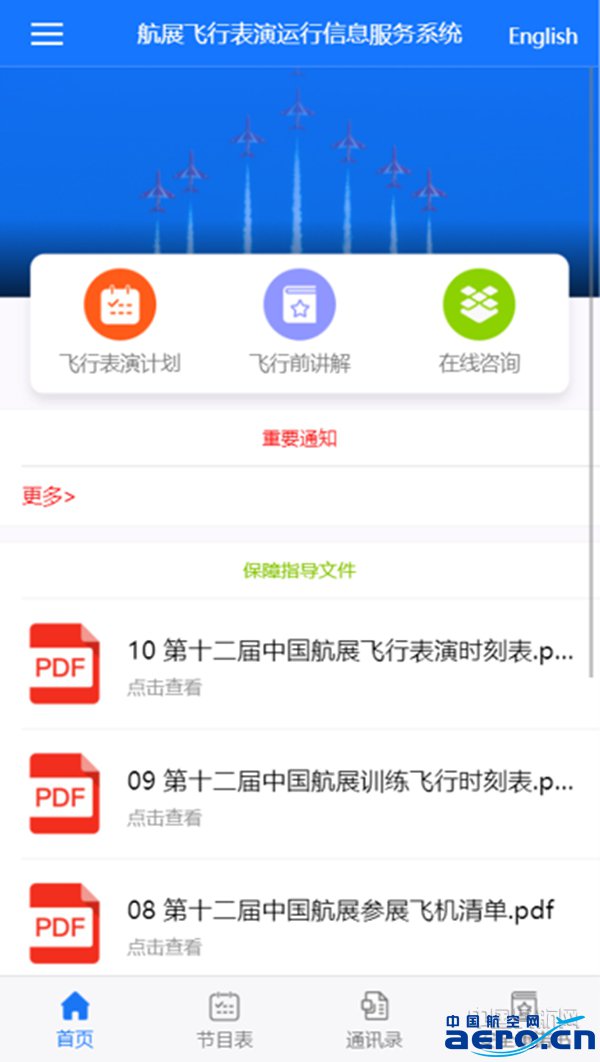Open the hamburger drawer menu

[x=46, y=35]
